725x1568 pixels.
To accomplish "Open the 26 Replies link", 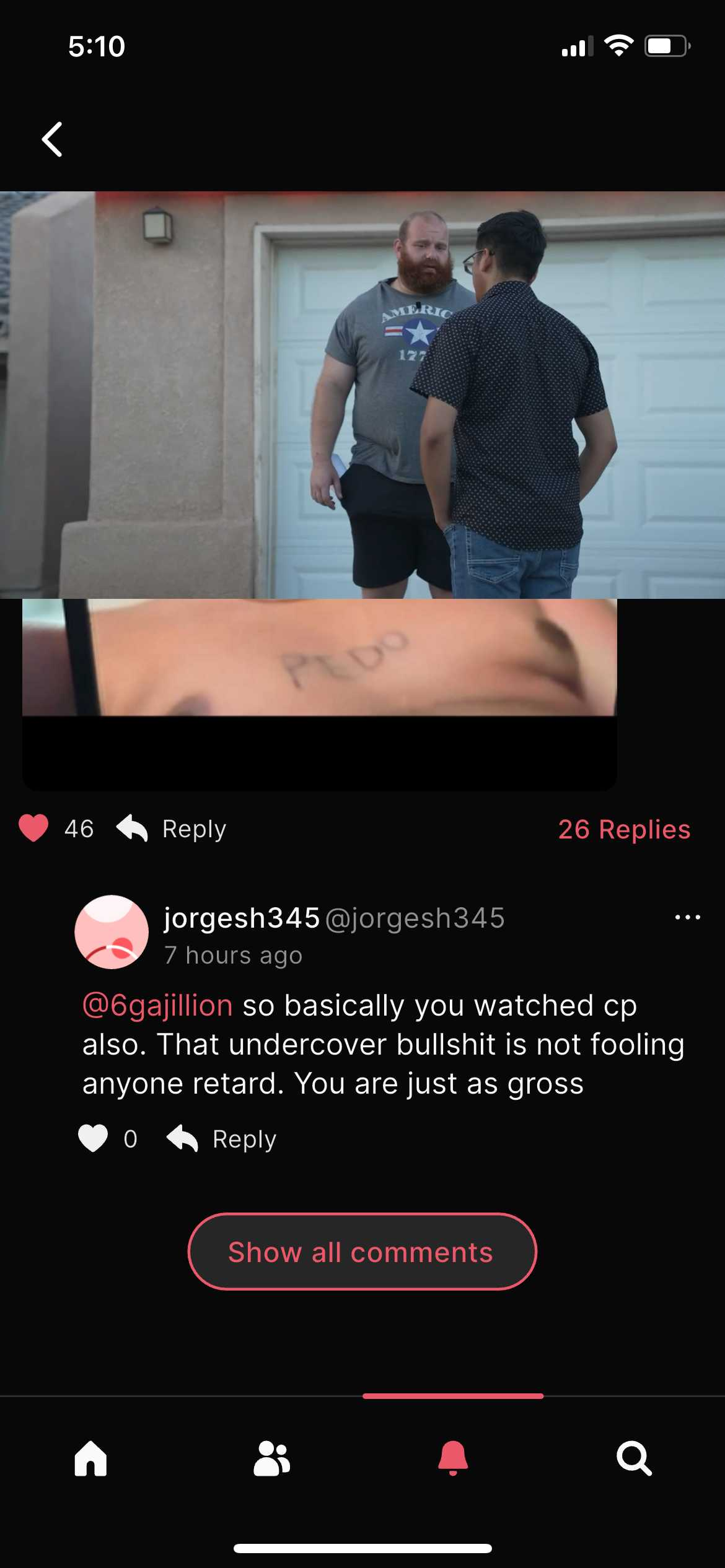I will [623, 829].
